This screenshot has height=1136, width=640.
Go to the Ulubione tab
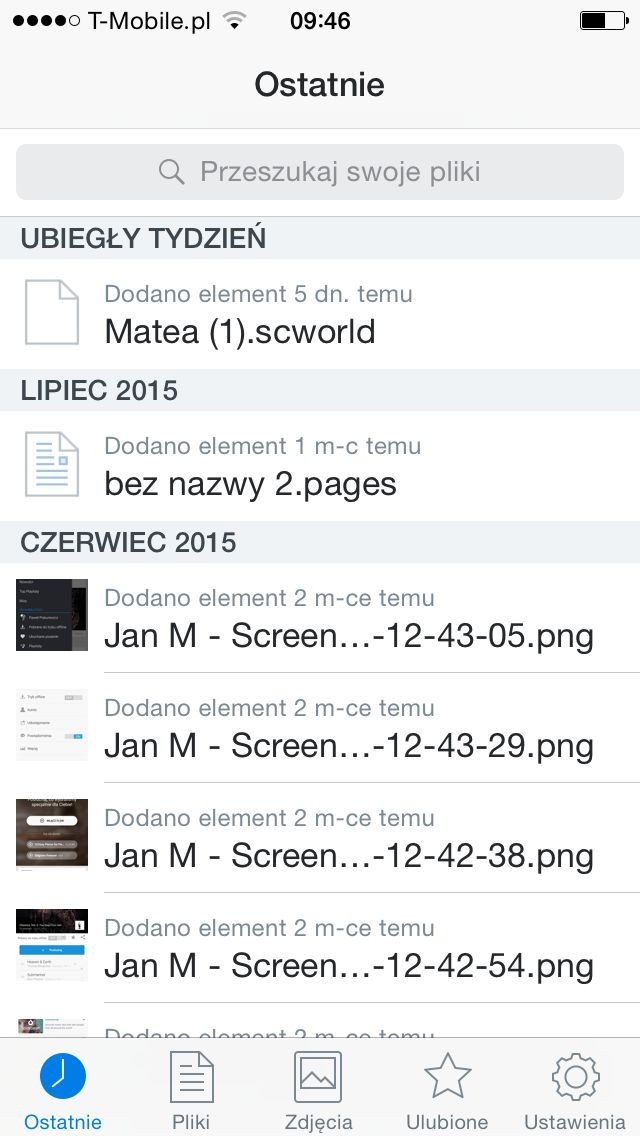click(447, 1089)
